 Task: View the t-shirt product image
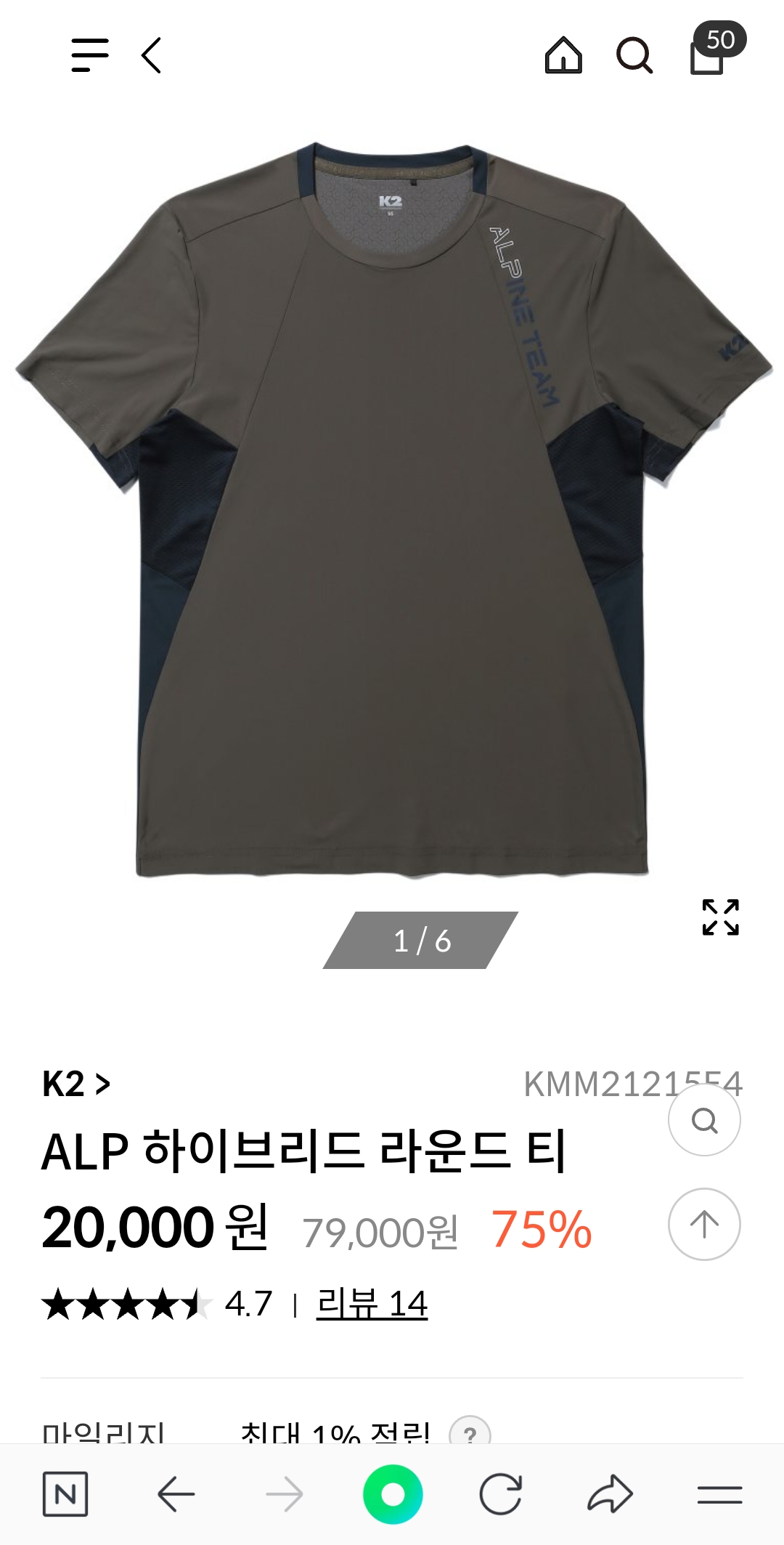392,508
